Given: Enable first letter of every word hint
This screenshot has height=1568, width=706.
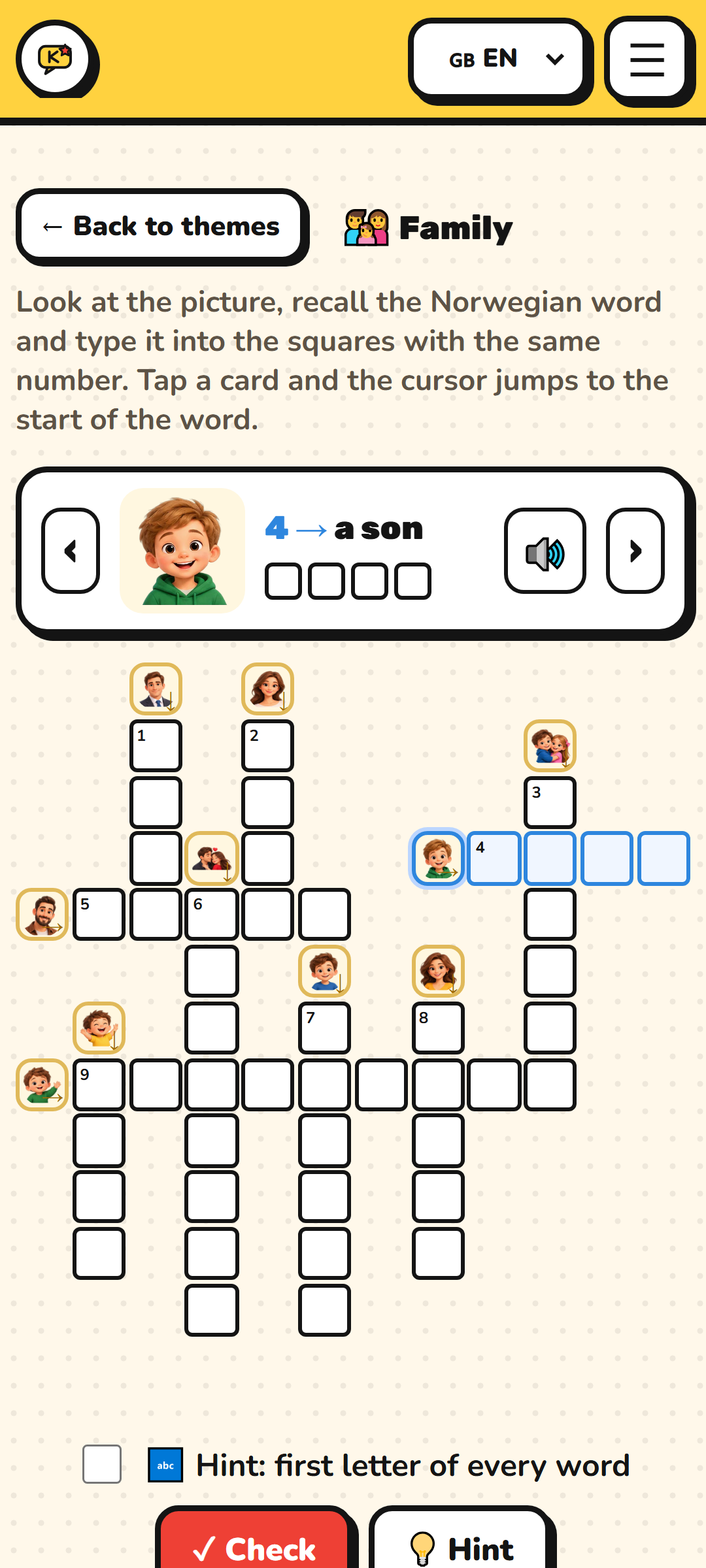Looking at the screenshot, I should (x=102, y=1464).
